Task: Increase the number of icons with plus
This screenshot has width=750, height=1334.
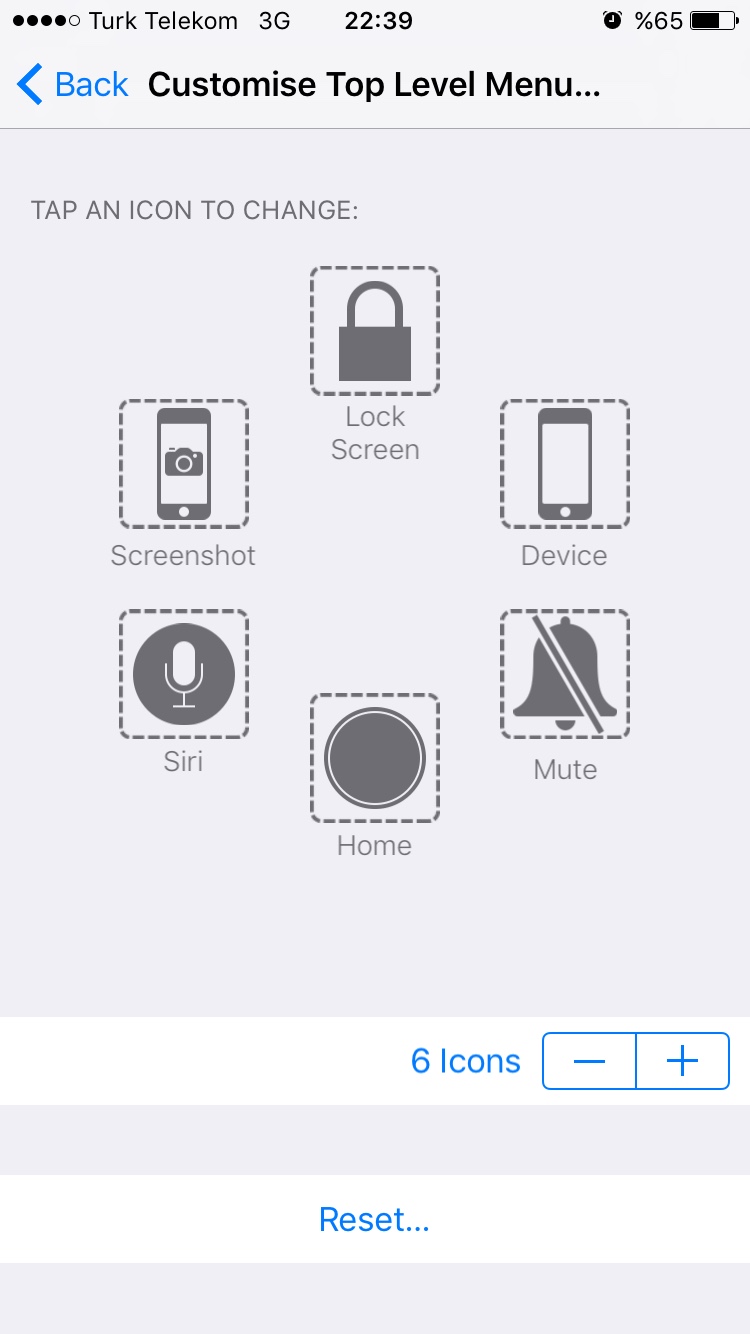Action: (682, 1061)
